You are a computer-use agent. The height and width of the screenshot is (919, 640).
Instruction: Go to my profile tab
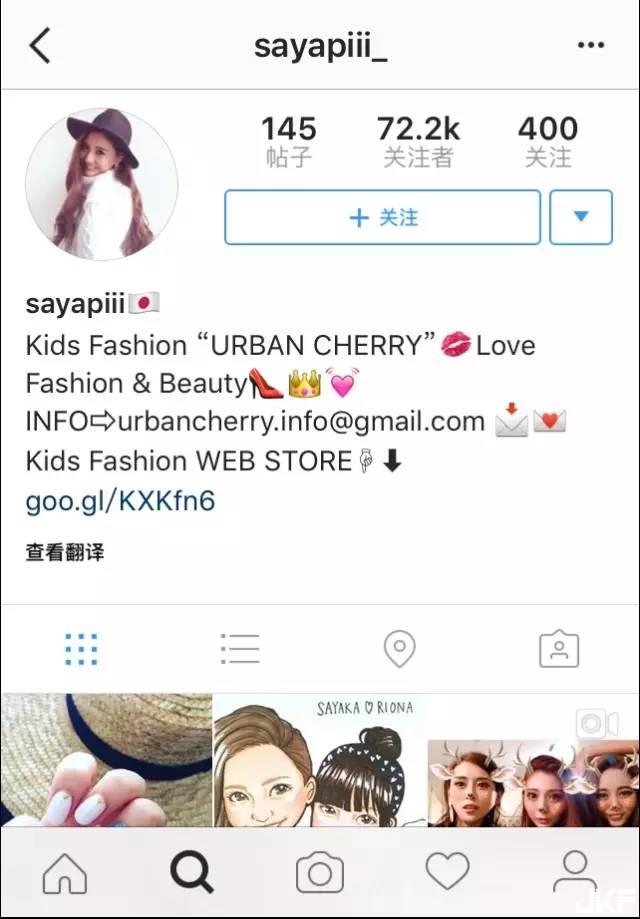(574, 873)
